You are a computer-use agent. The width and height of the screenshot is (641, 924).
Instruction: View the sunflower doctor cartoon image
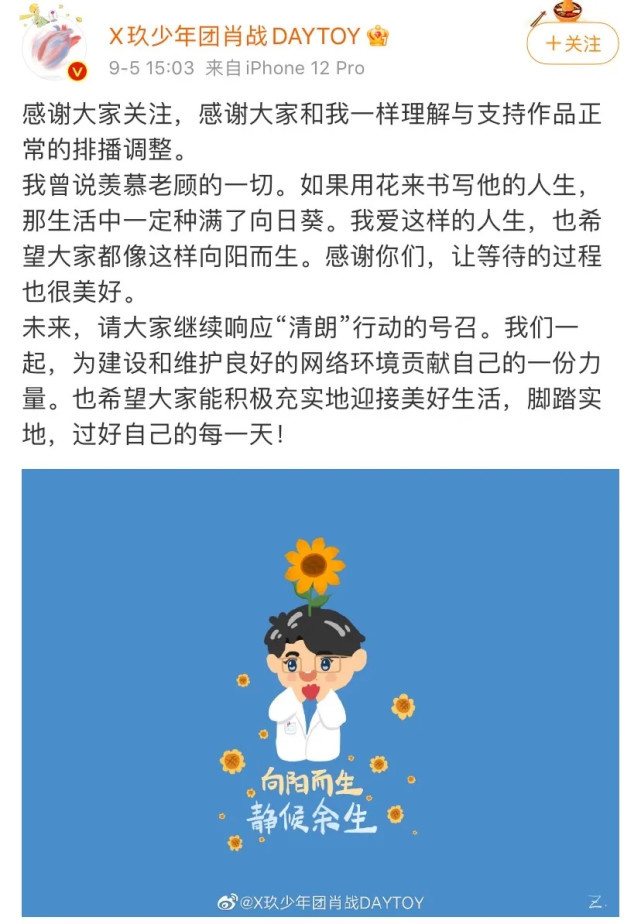point(320,692)
